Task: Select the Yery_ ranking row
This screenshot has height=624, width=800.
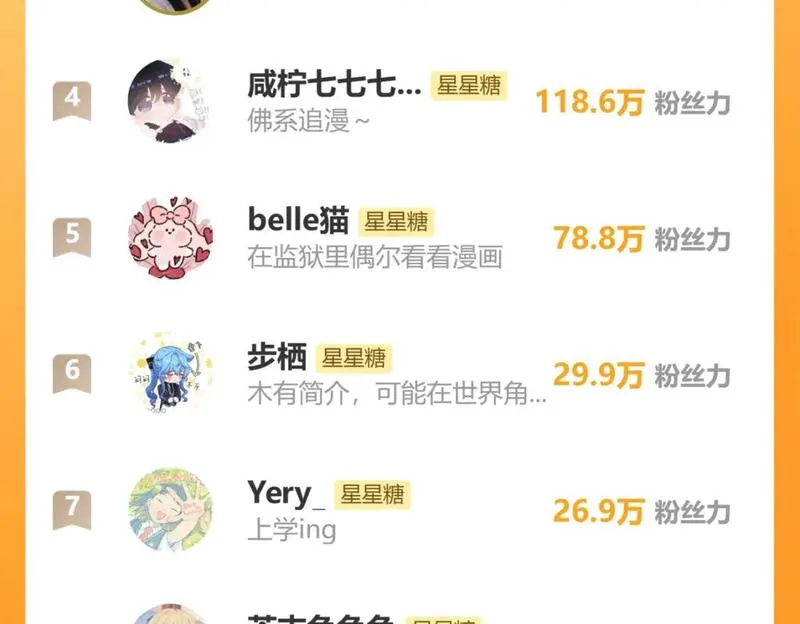Action: pyautogui.click(x=281, y=493)
